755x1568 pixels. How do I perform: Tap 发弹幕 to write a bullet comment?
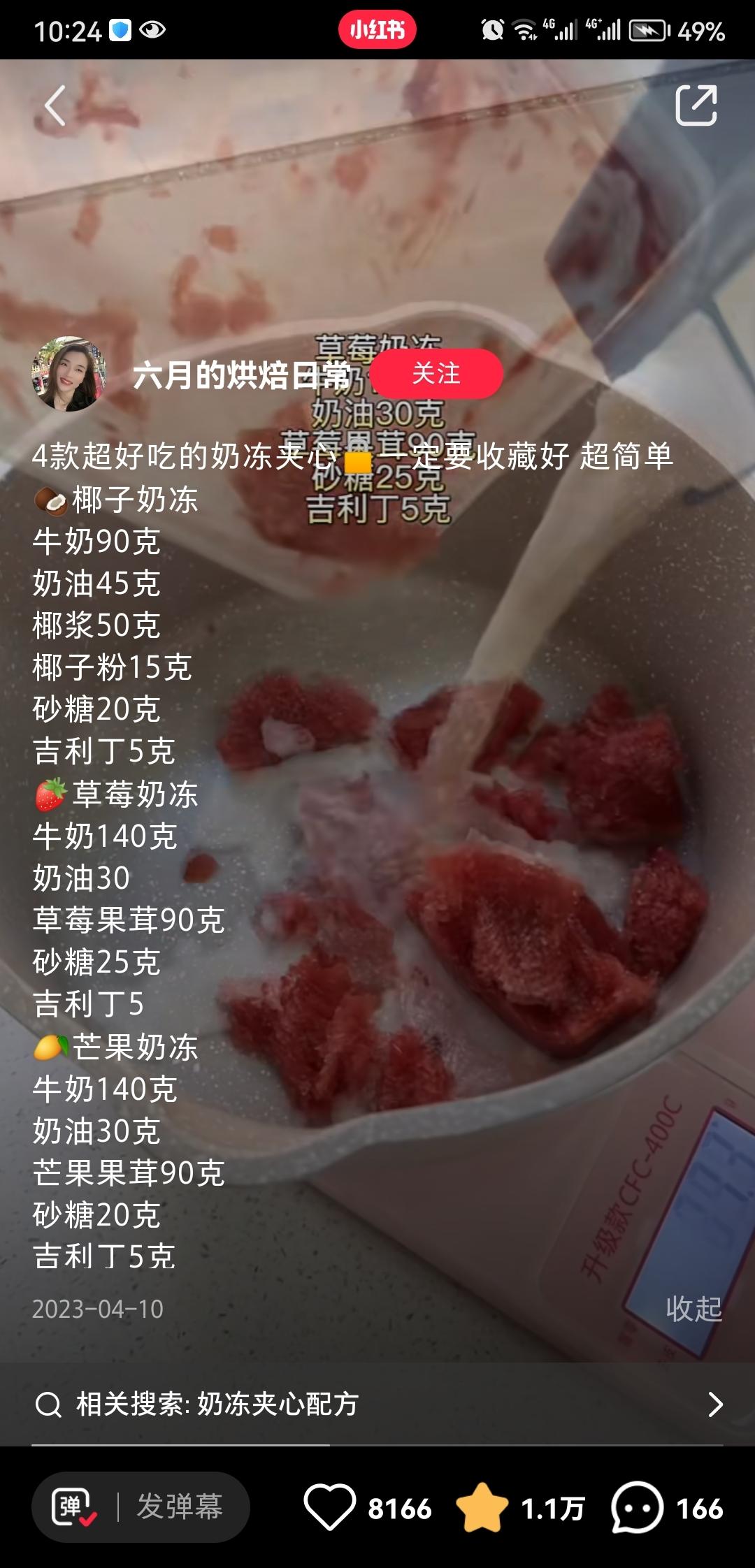point(180,1507)
